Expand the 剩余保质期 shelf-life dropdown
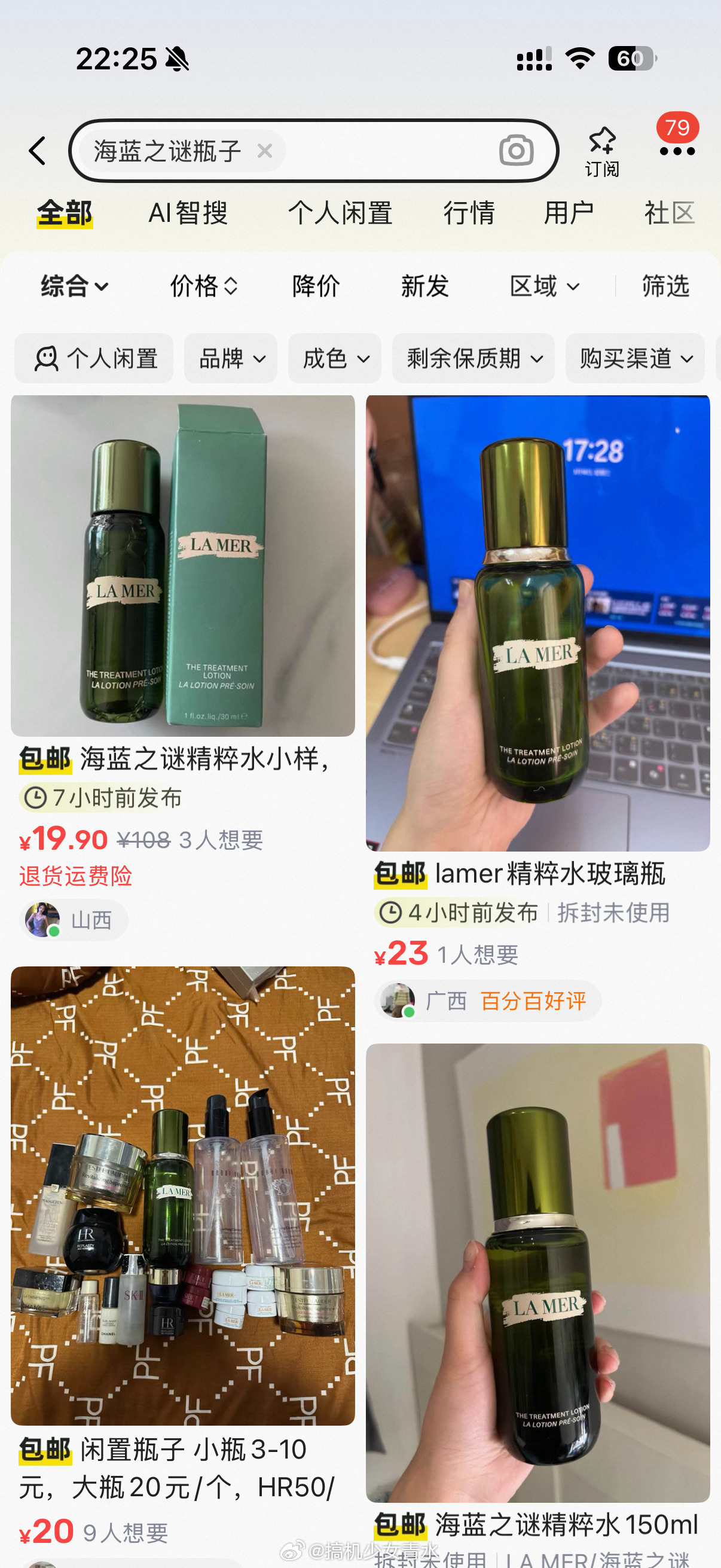721x1568 pixels. pos(474,359)
